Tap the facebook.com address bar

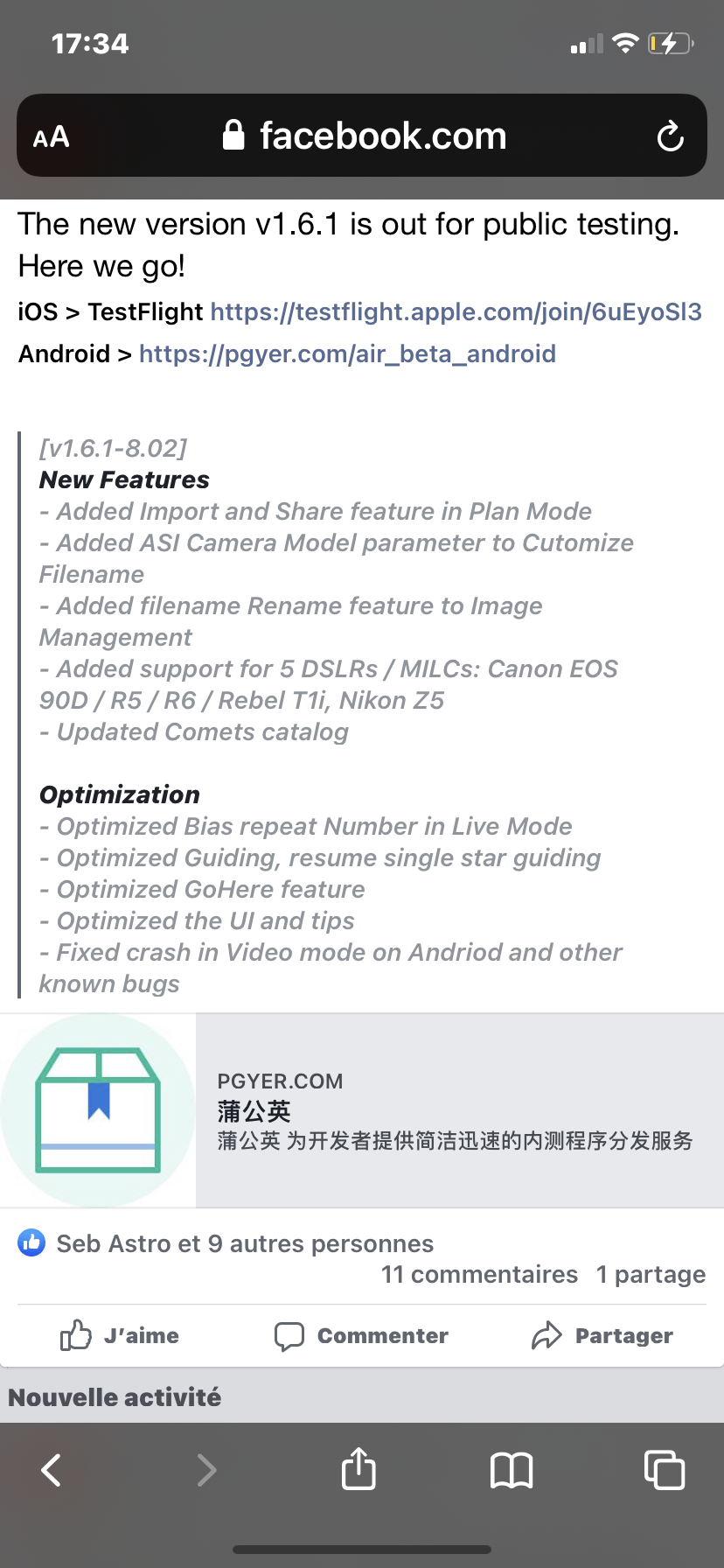(365, 136)
